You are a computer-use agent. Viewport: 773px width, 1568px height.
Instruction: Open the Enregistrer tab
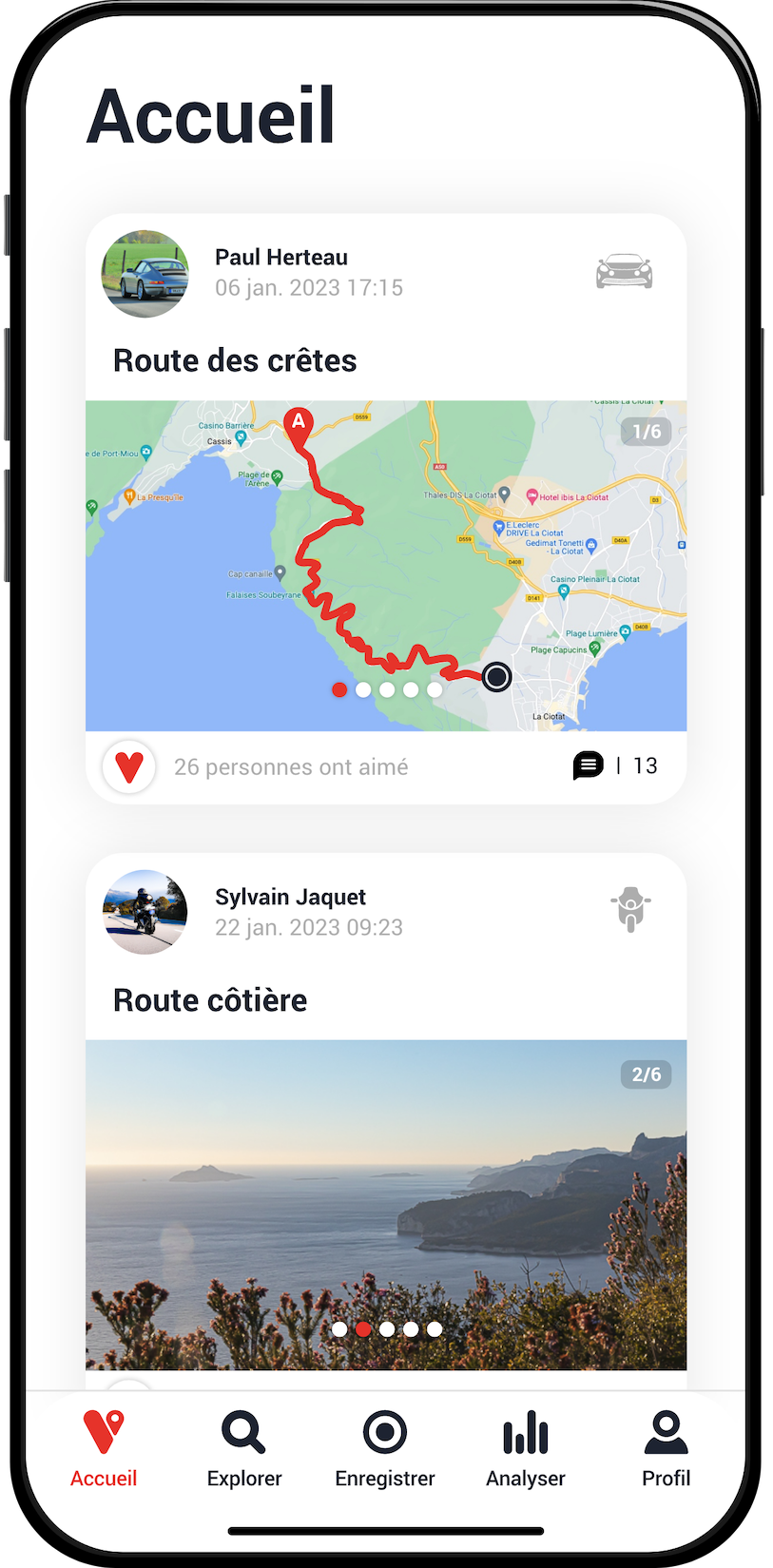(385, 1449)
